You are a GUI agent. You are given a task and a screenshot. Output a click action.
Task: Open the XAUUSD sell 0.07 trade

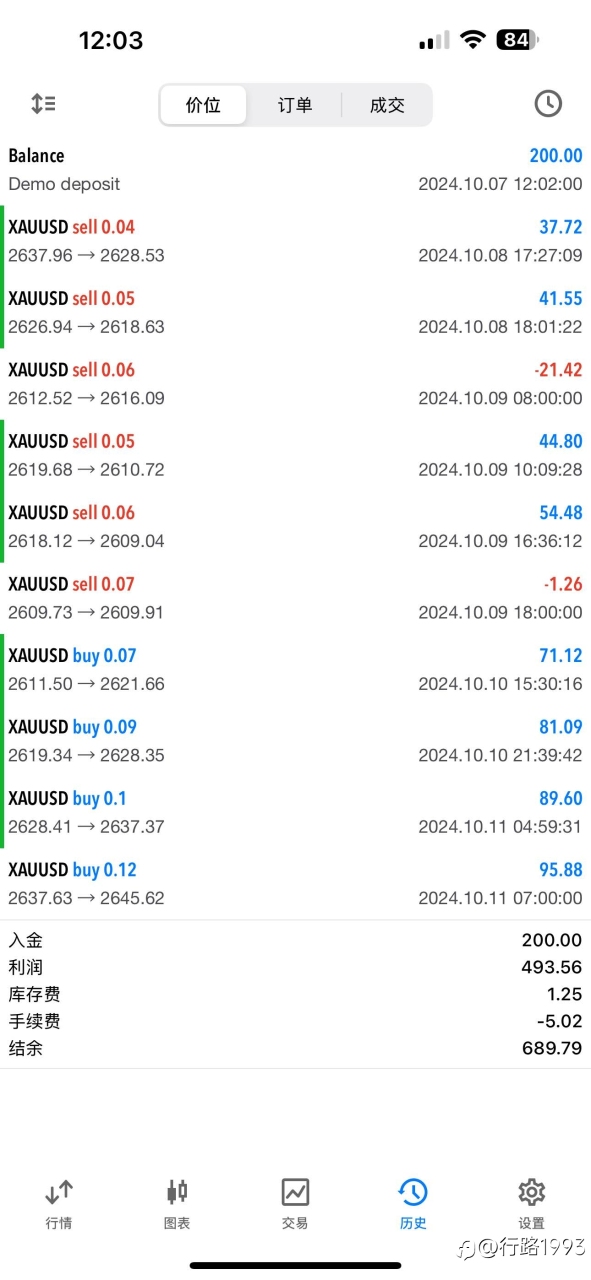295,598
